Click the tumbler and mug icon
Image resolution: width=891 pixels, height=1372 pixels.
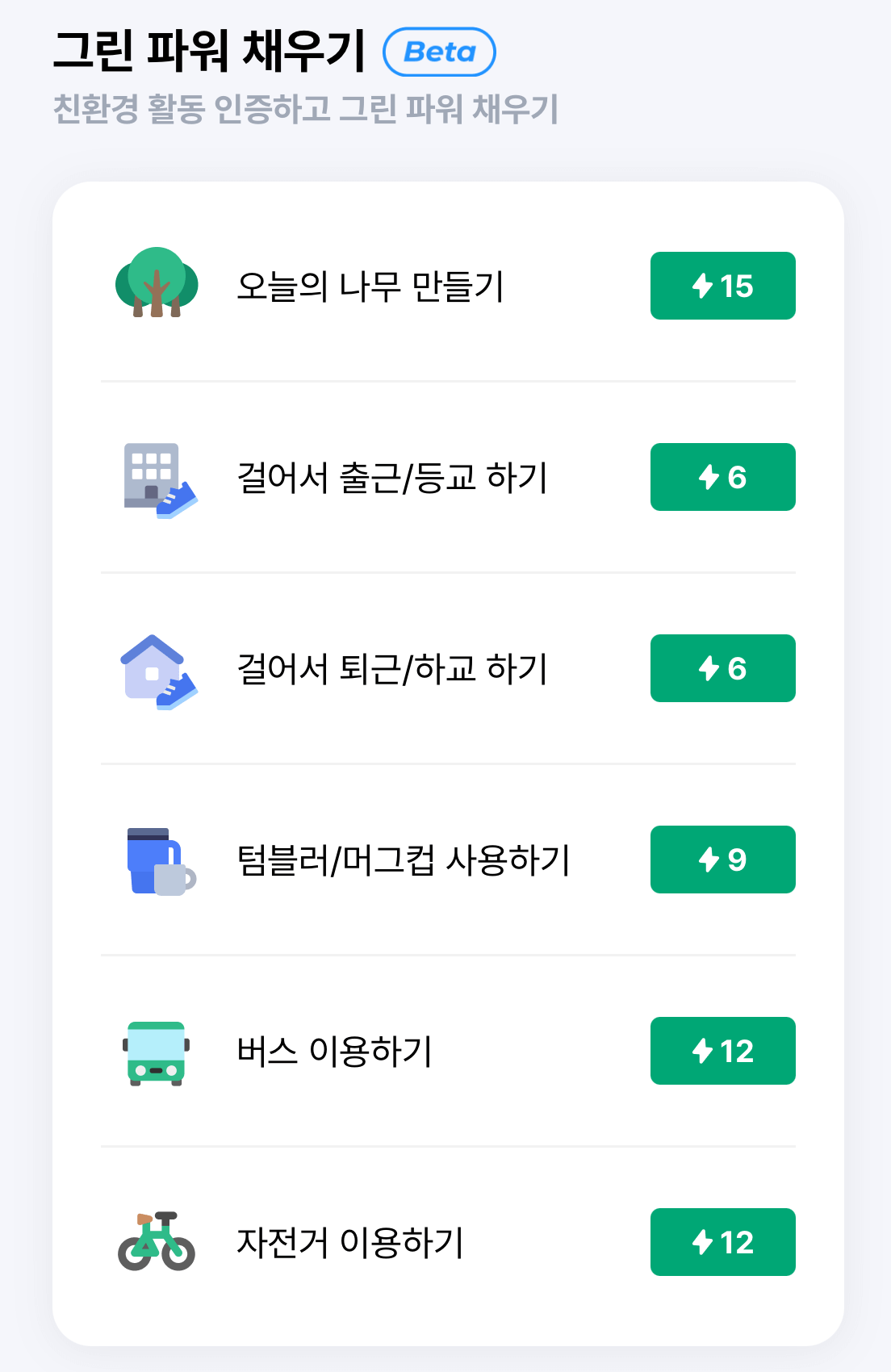coord(158,860)
